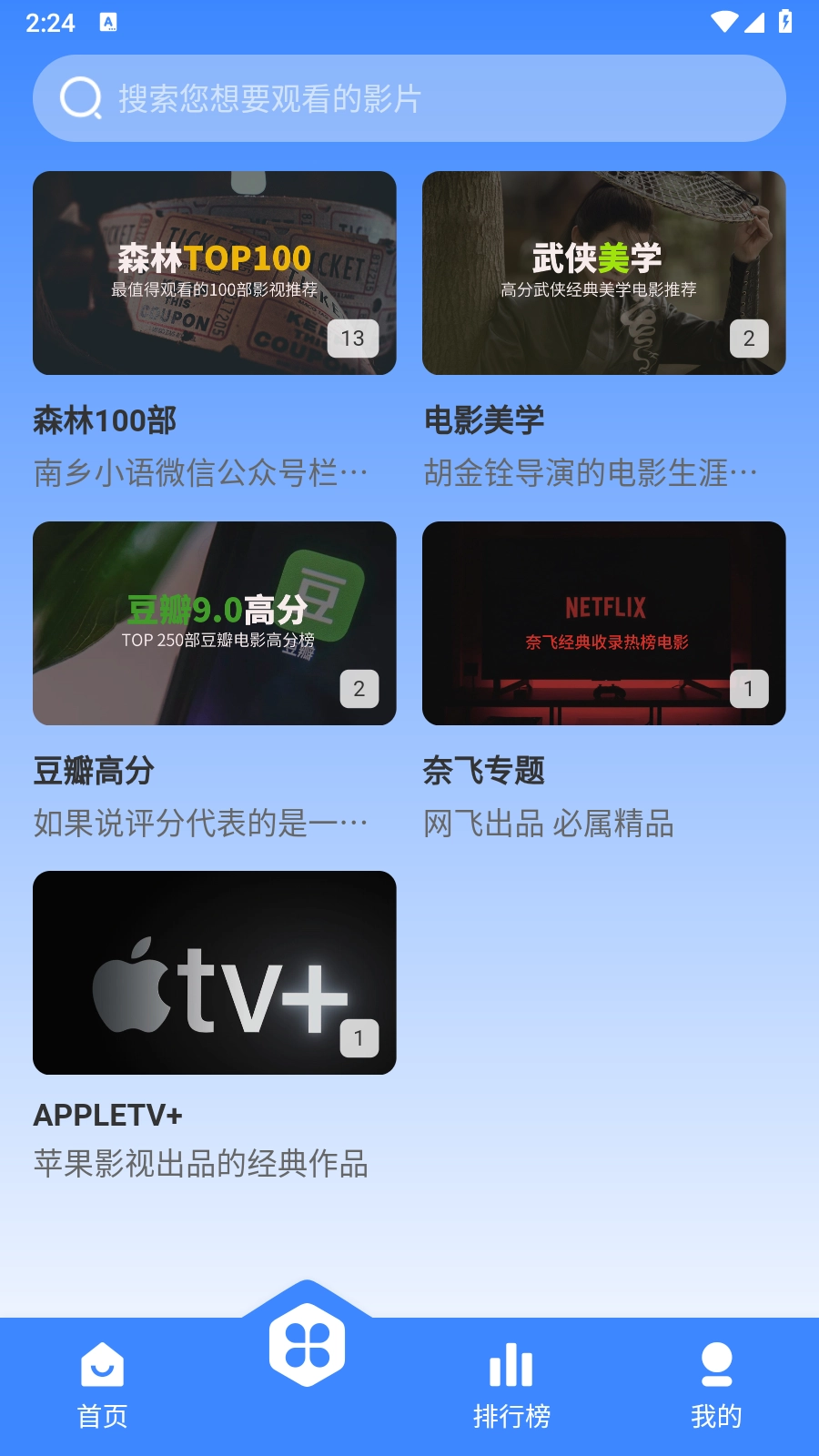Tap the Wi-Fi icon in the status bar

tap(723, 20)
